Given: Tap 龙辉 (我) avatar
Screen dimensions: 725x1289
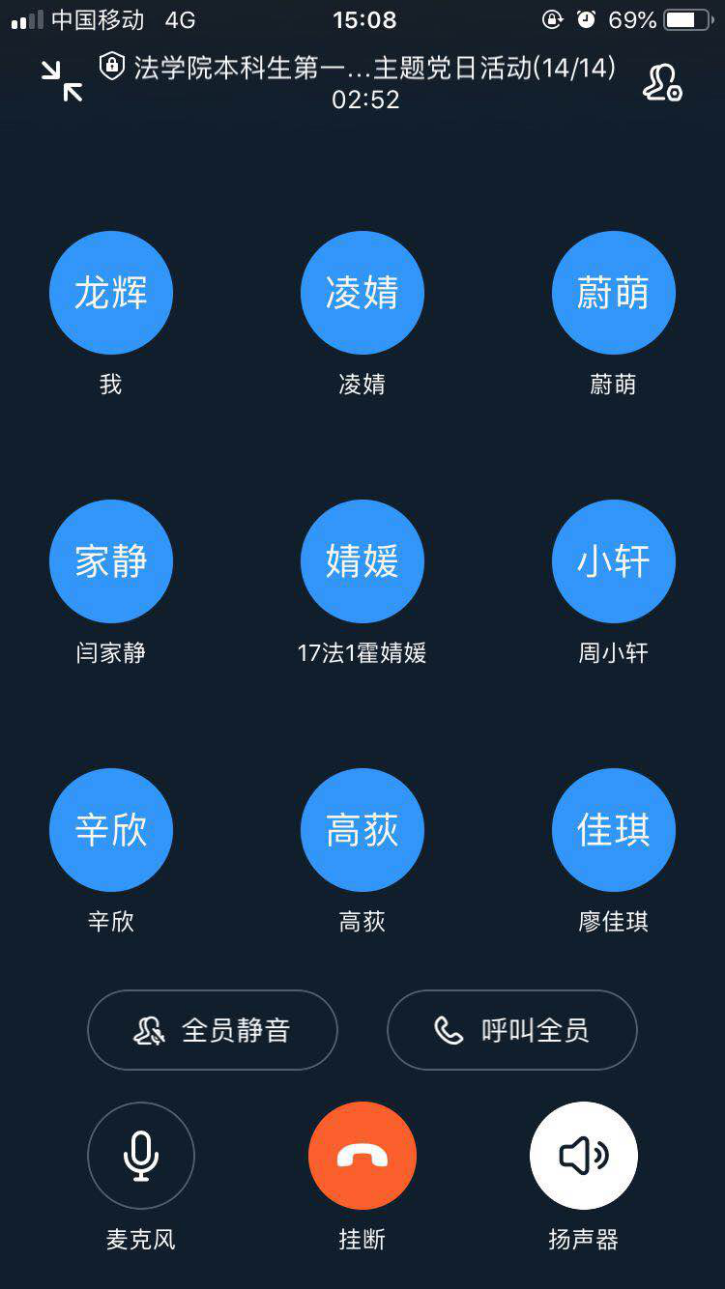Looking at the screenshot, I should click(111, 293).
